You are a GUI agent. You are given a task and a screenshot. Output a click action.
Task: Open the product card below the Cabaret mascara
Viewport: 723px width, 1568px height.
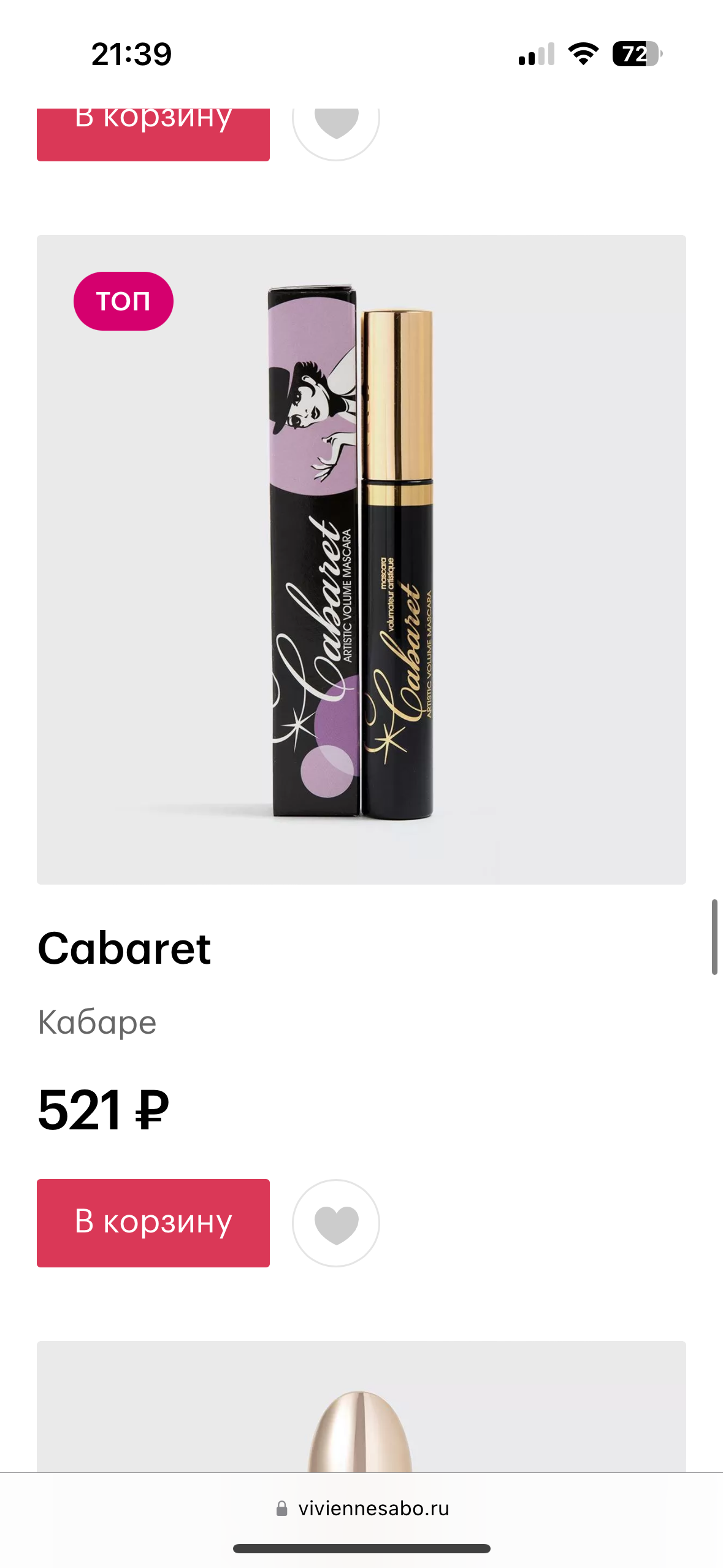(361, 1410)
